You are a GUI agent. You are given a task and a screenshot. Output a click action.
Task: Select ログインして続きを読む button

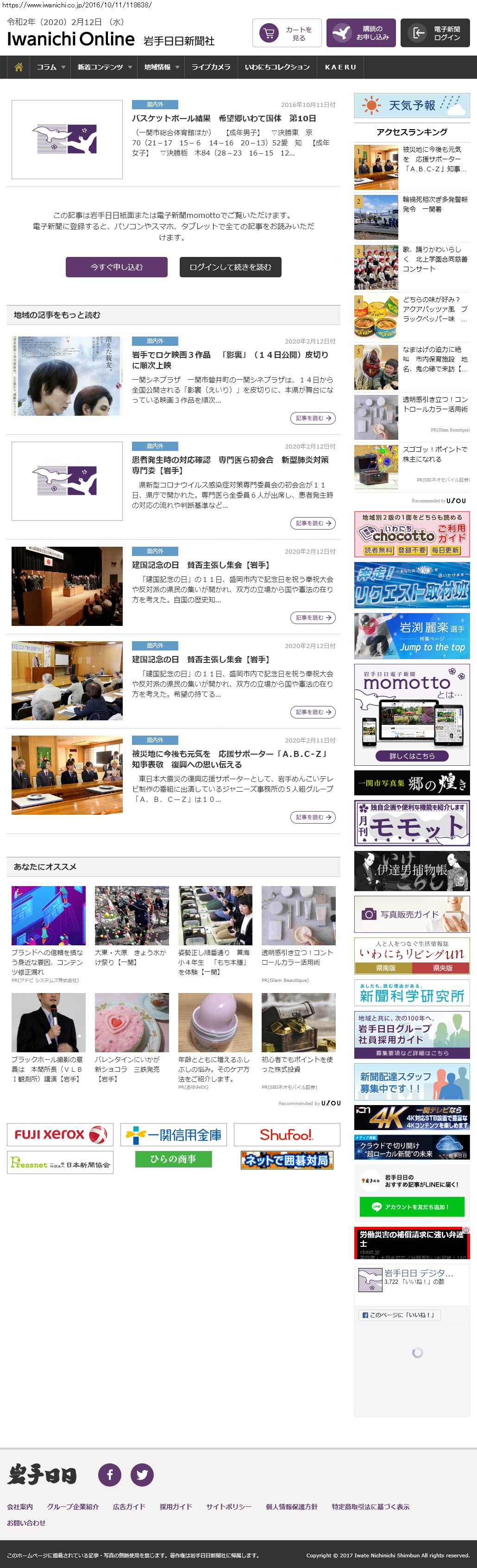coord(230,267)
